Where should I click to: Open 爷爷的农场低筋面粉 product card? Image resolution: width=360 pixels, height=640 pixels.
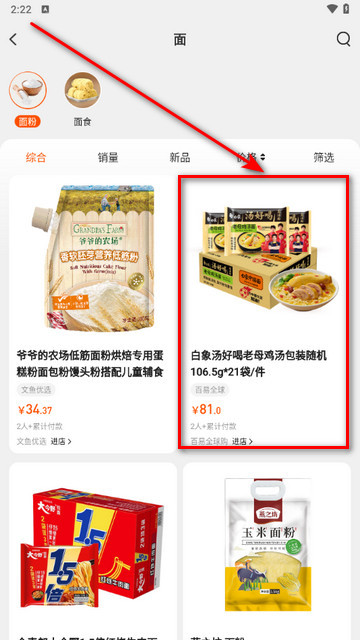point(93,314)
